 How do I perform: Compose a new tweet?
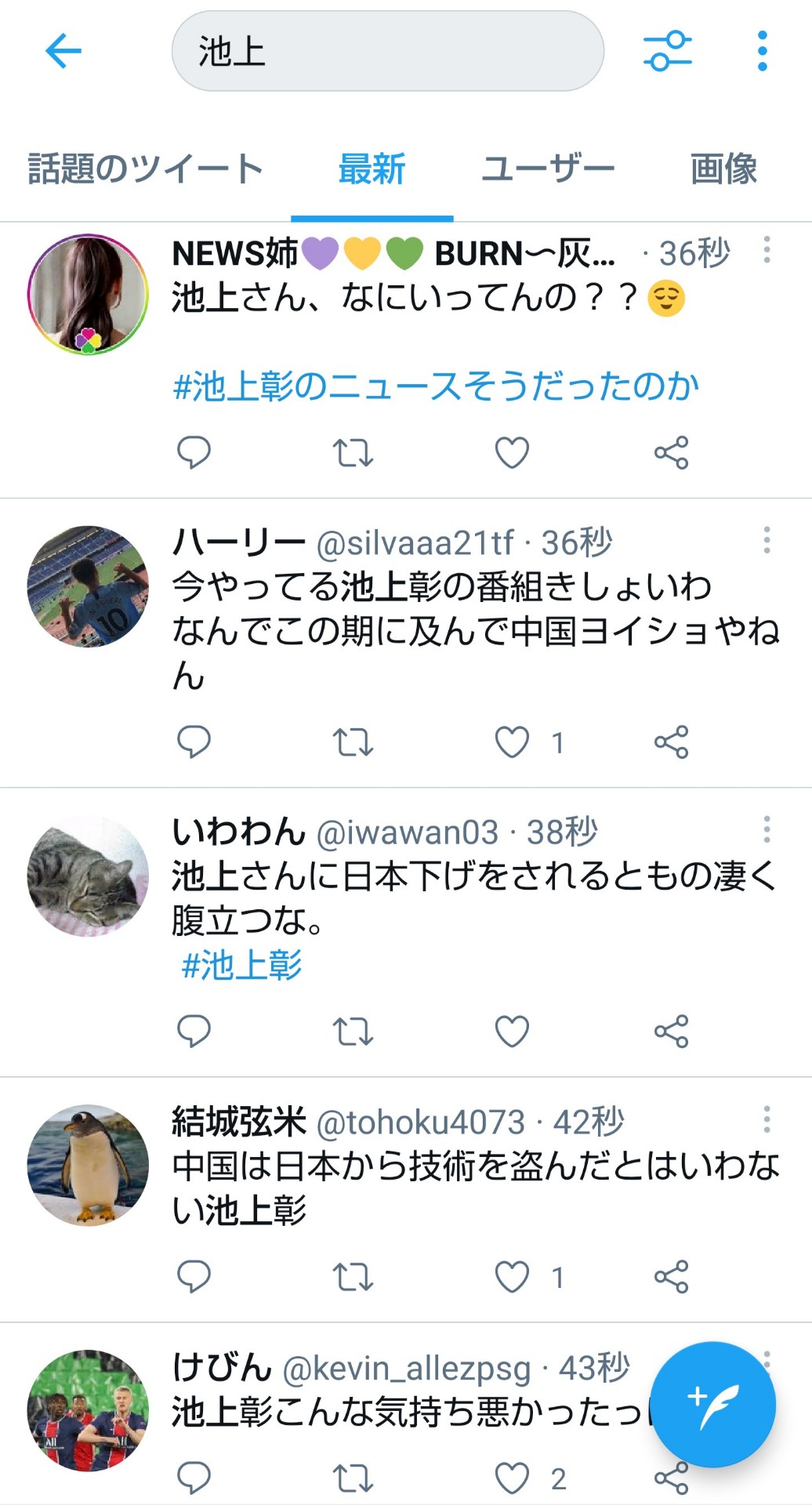pyautogui.click(x=713, y=1405)
